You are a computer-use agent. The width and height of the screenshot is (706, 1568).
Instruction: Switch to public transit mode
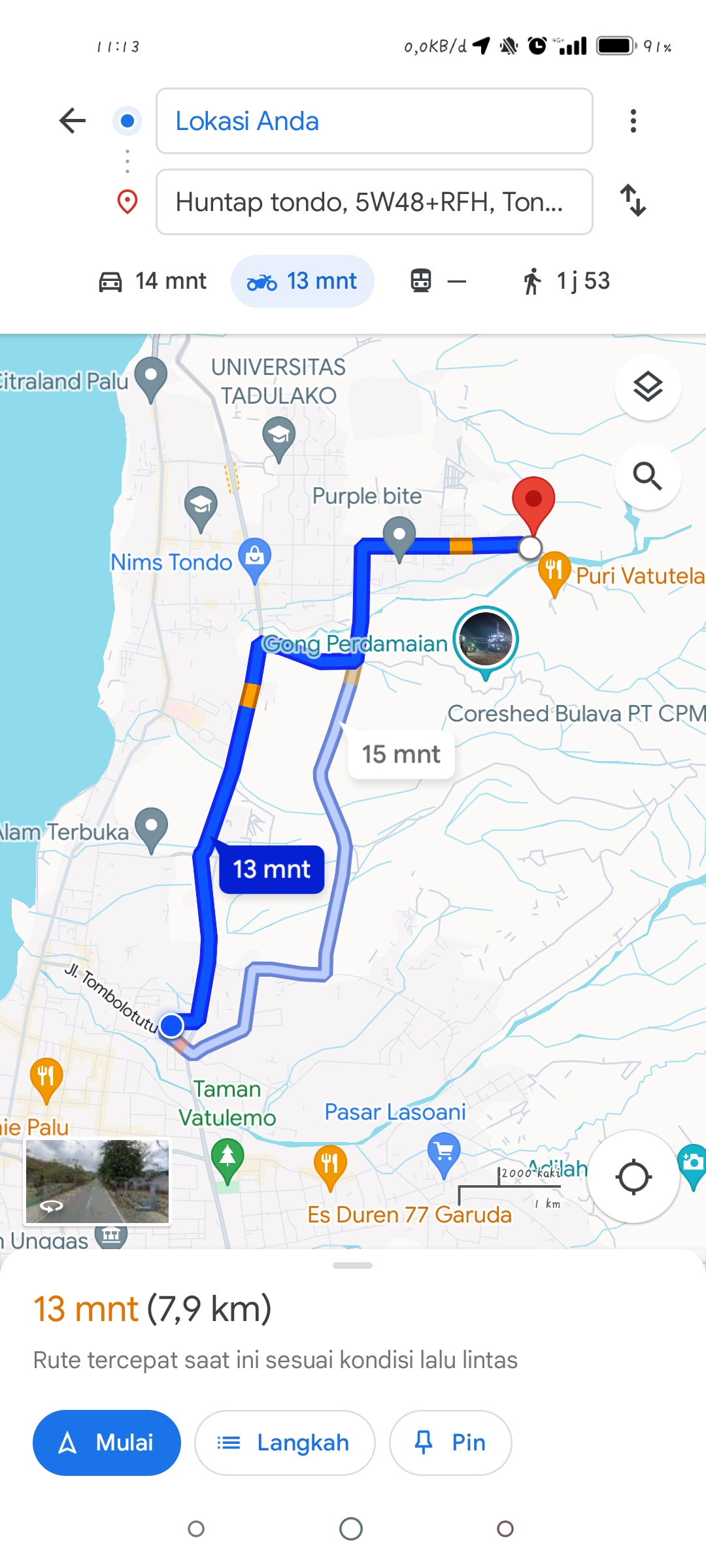click(x=438, y=281)
